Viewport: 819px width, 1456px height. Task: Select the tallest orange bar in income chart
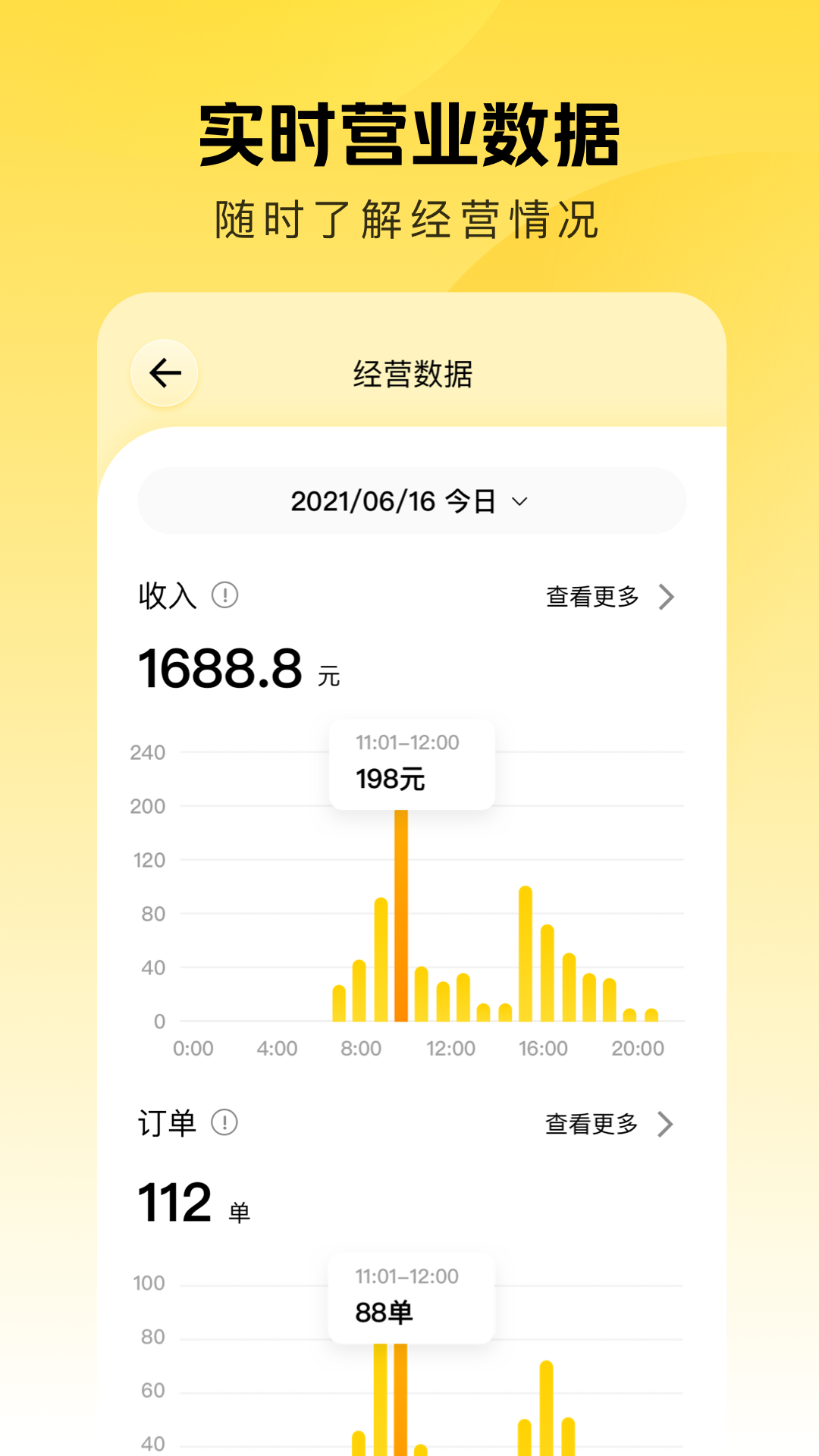(x=400, y=910)
